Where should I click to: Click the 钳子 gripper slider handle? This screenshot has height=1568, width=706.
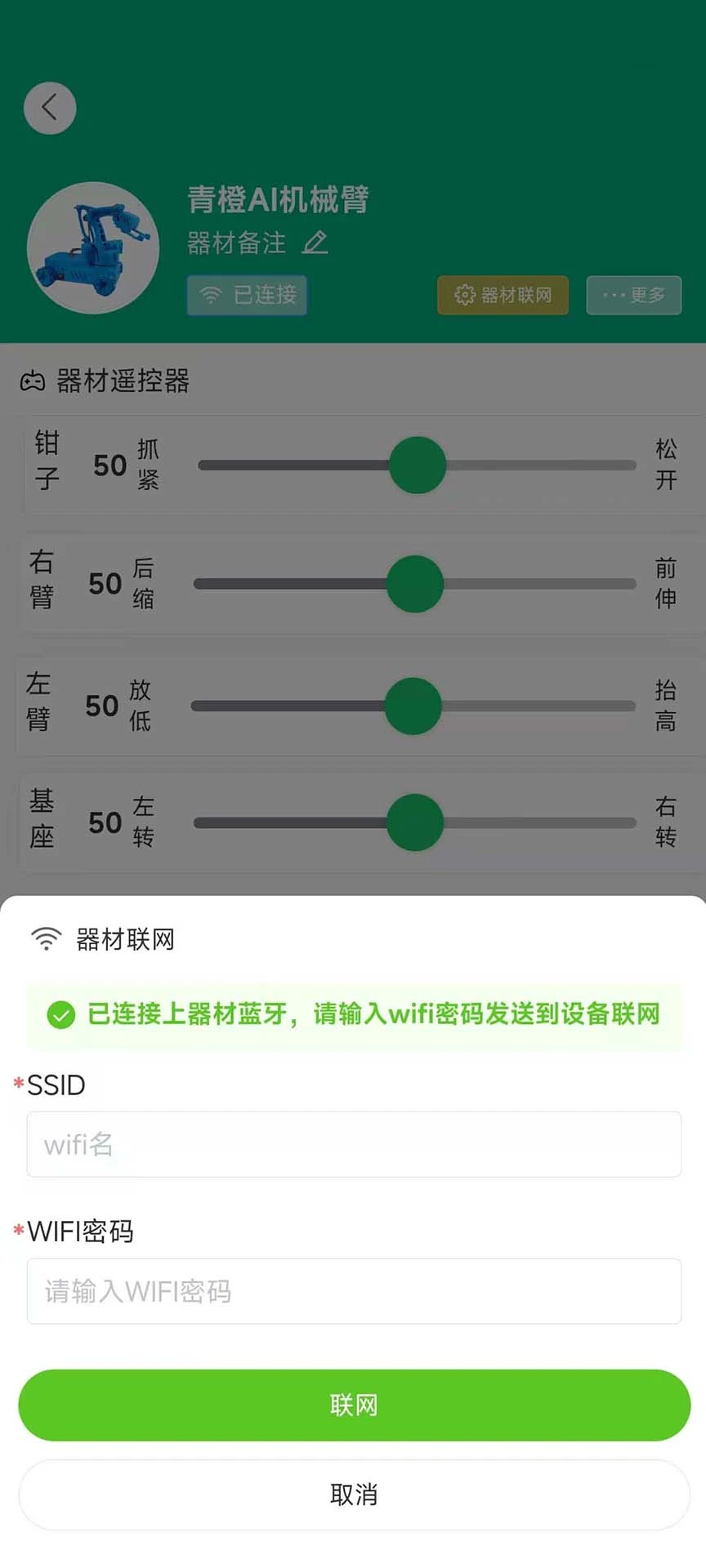tap(417, 465)
